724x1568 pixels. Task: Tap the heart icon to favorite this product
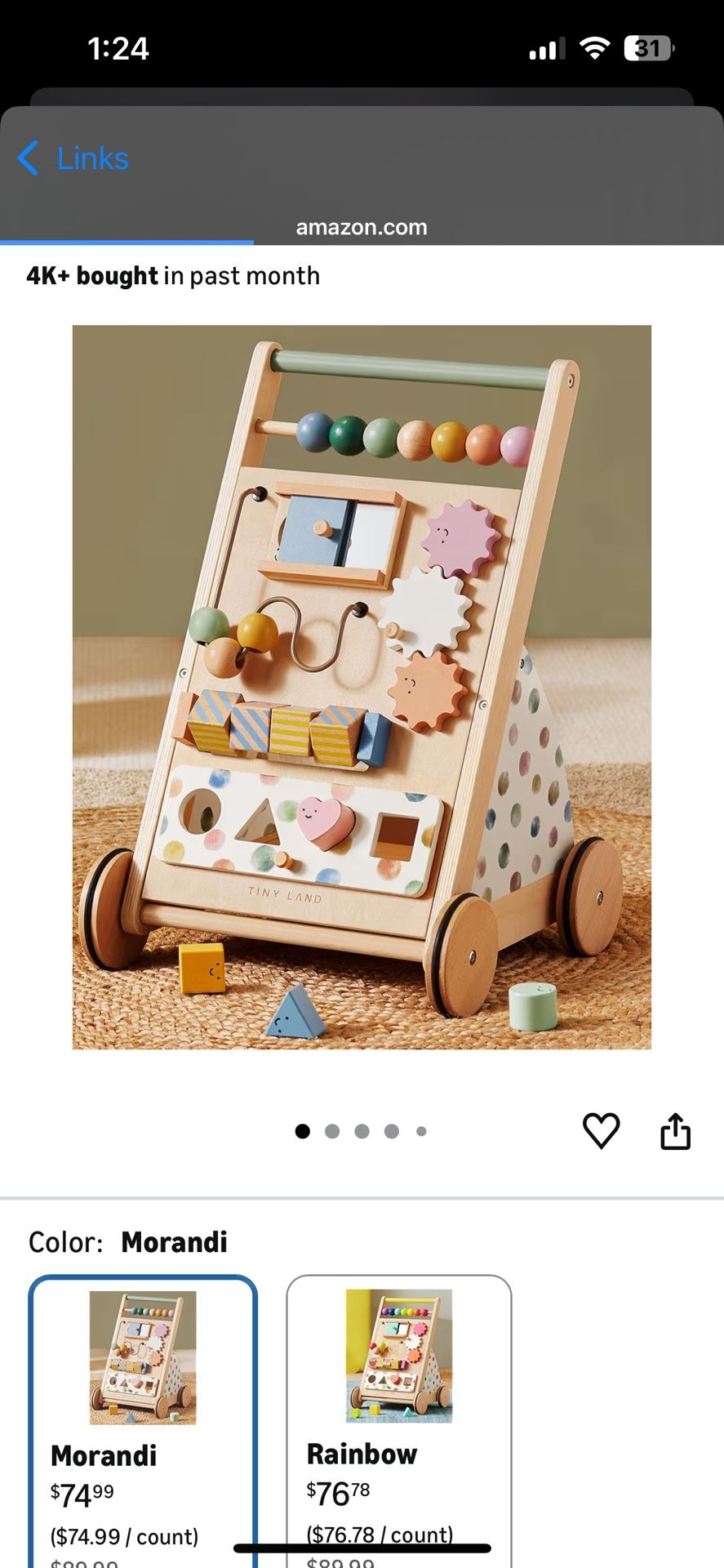point(602,1129)
